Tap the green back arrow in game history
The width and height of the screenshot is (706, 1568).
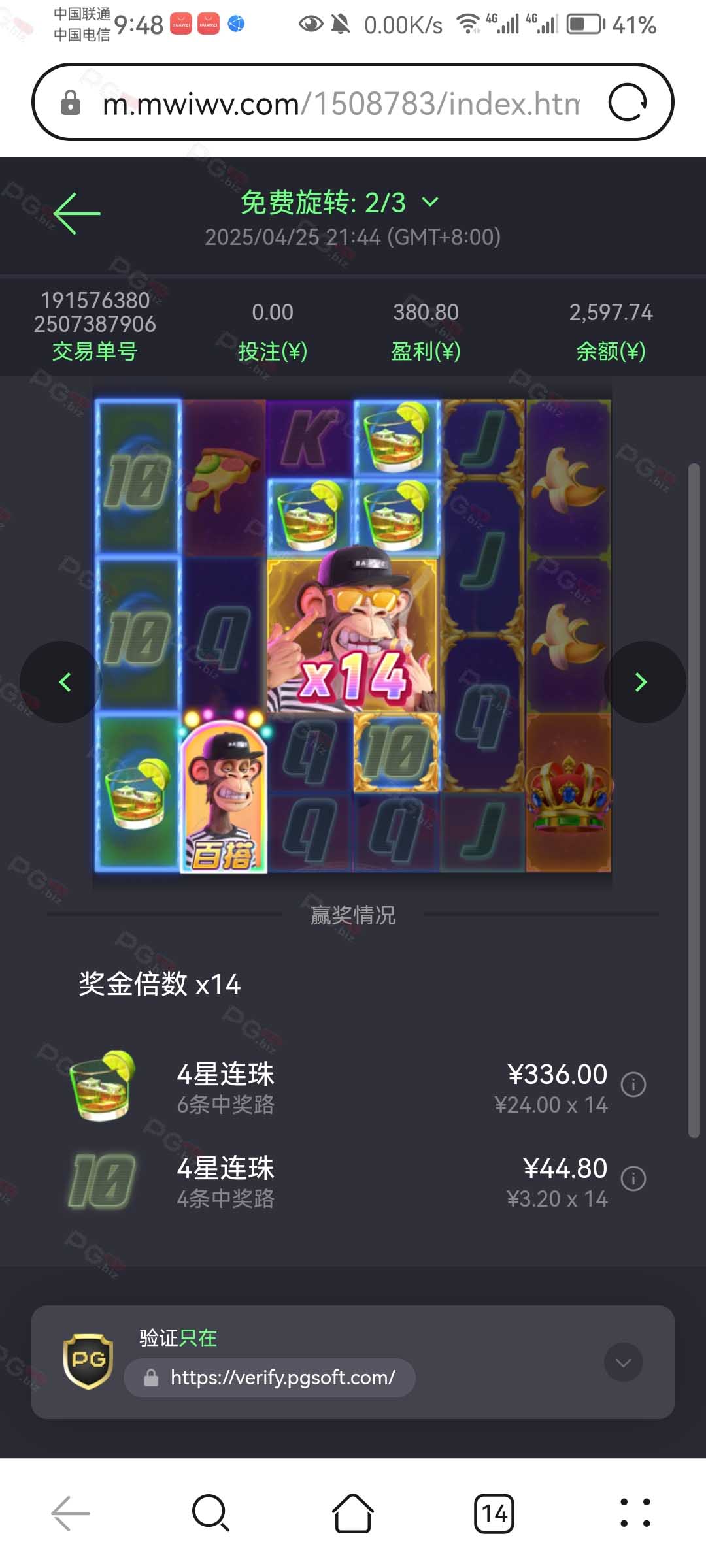(76, 213)
